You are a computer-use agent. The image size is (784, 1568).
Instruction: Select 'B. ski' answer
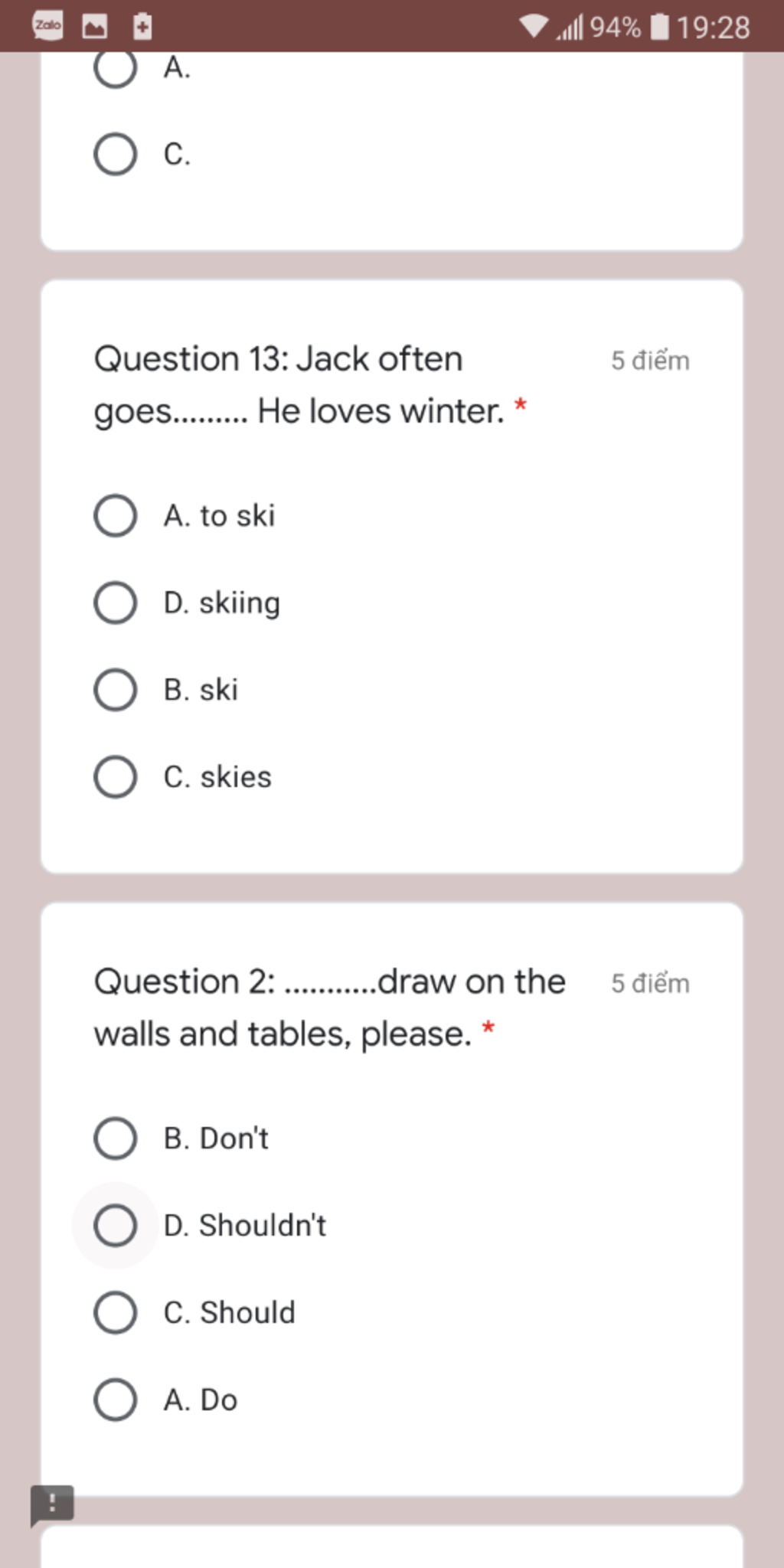116,690
